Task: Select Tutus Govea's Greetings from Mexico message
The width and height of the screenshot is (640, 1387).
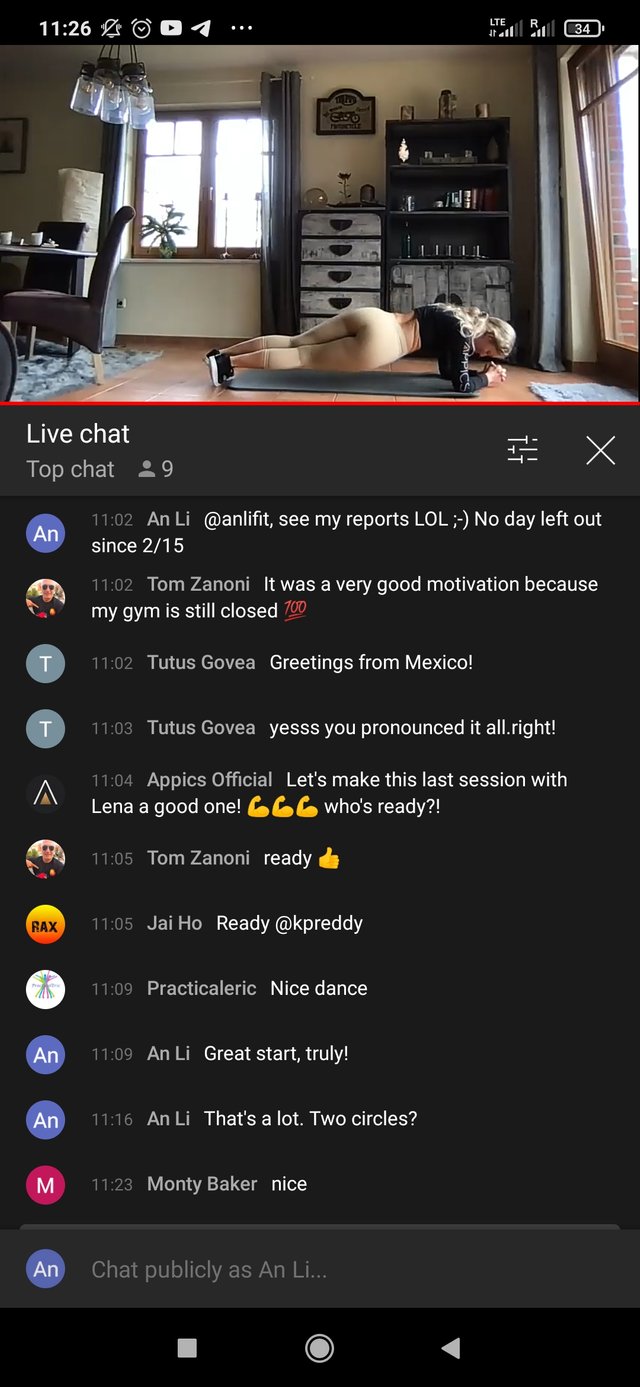Action: tap(320, 662)
